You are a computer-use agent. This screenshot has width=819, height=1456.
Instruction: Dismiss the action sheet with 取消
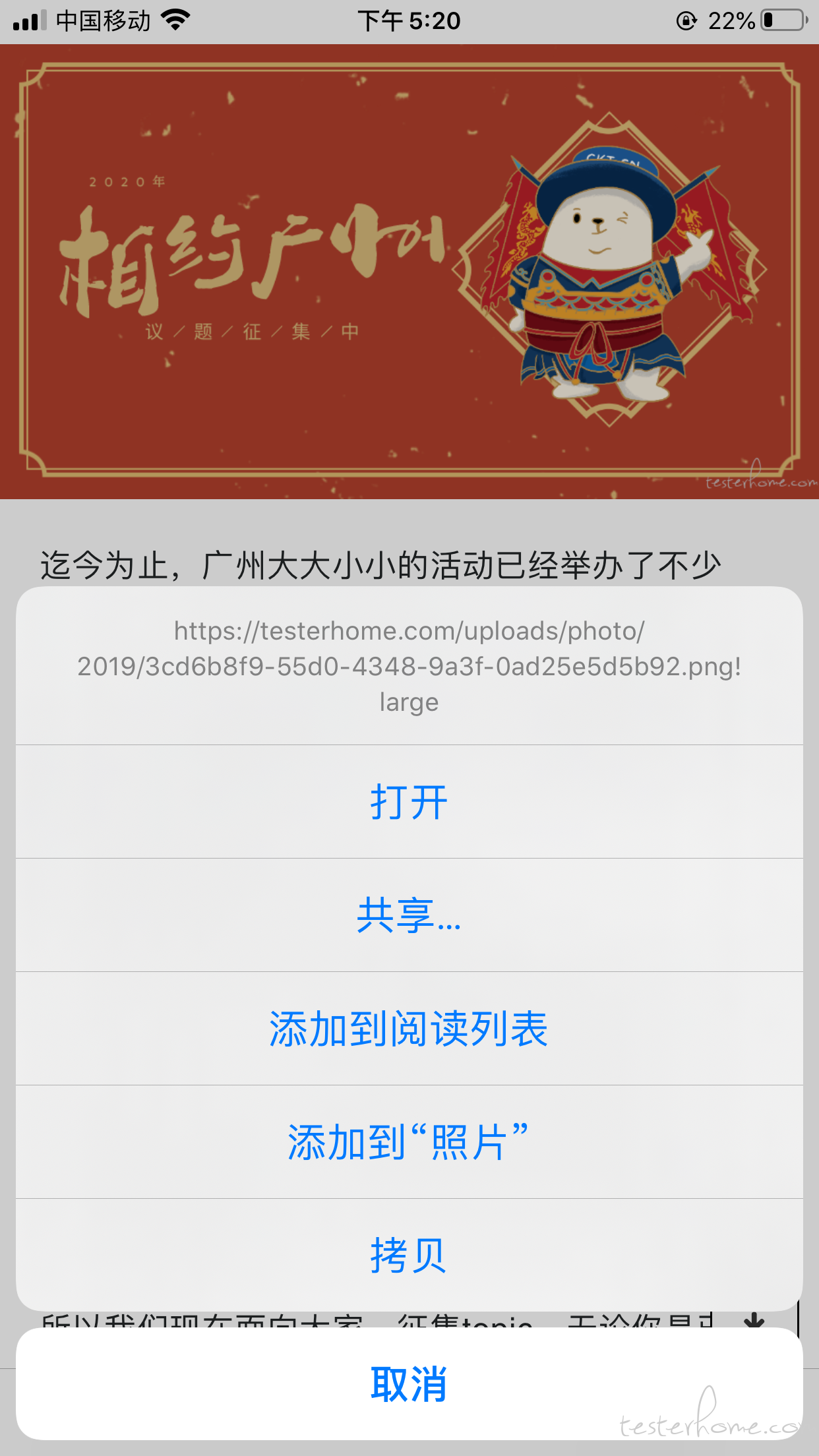click(x=409, y=1383)
